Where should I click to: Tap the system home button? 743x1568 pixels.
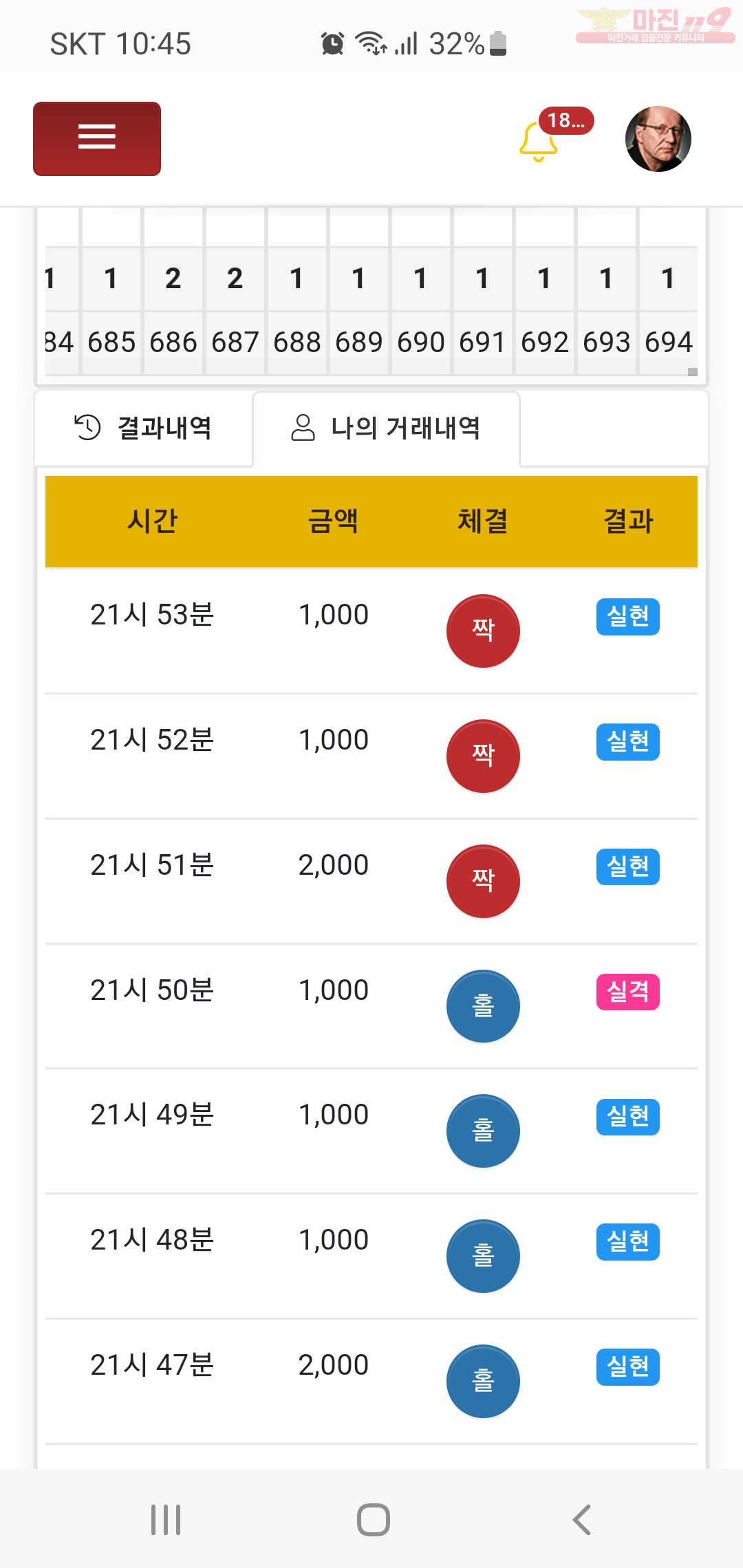point(373,1519)
